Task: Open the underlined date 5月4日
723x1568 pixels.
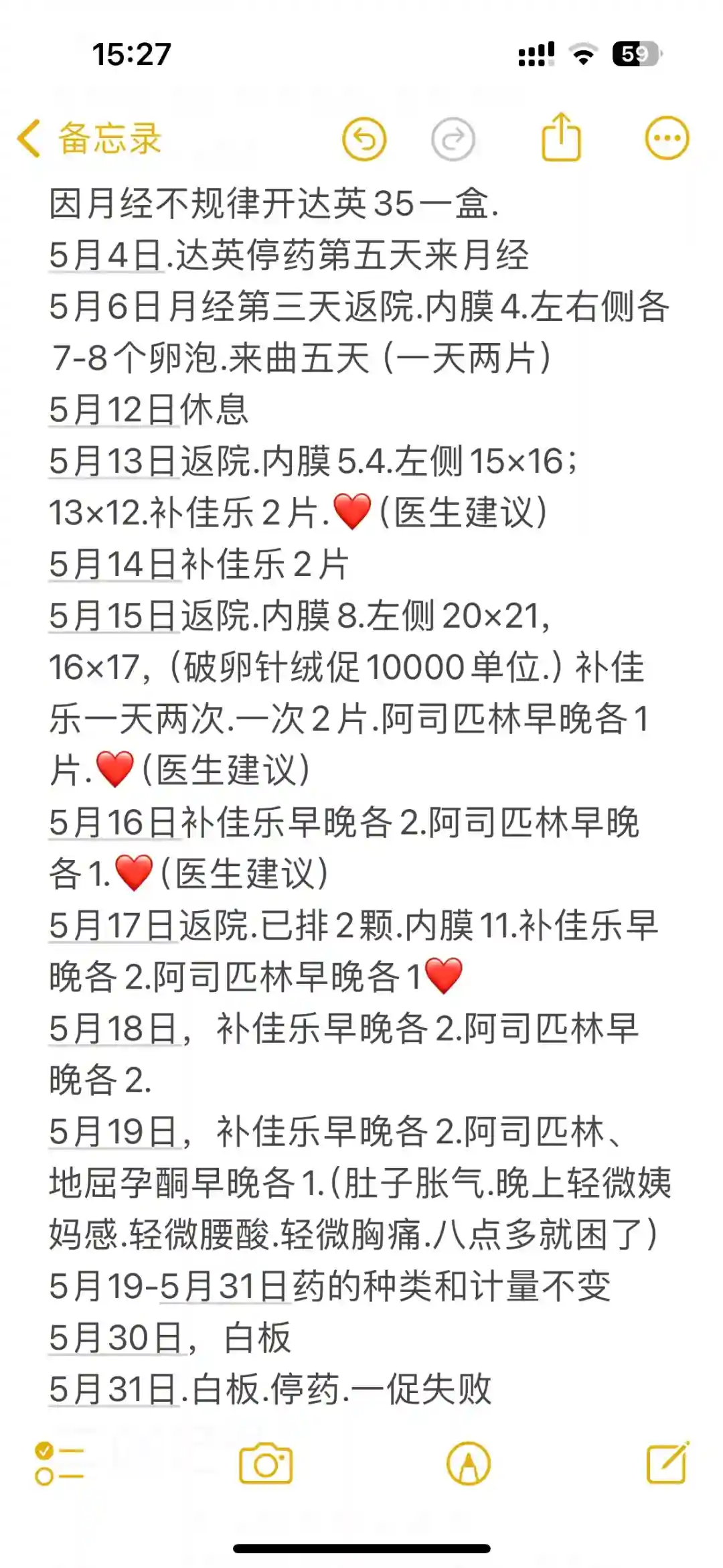Action: (x=107, y=255)
